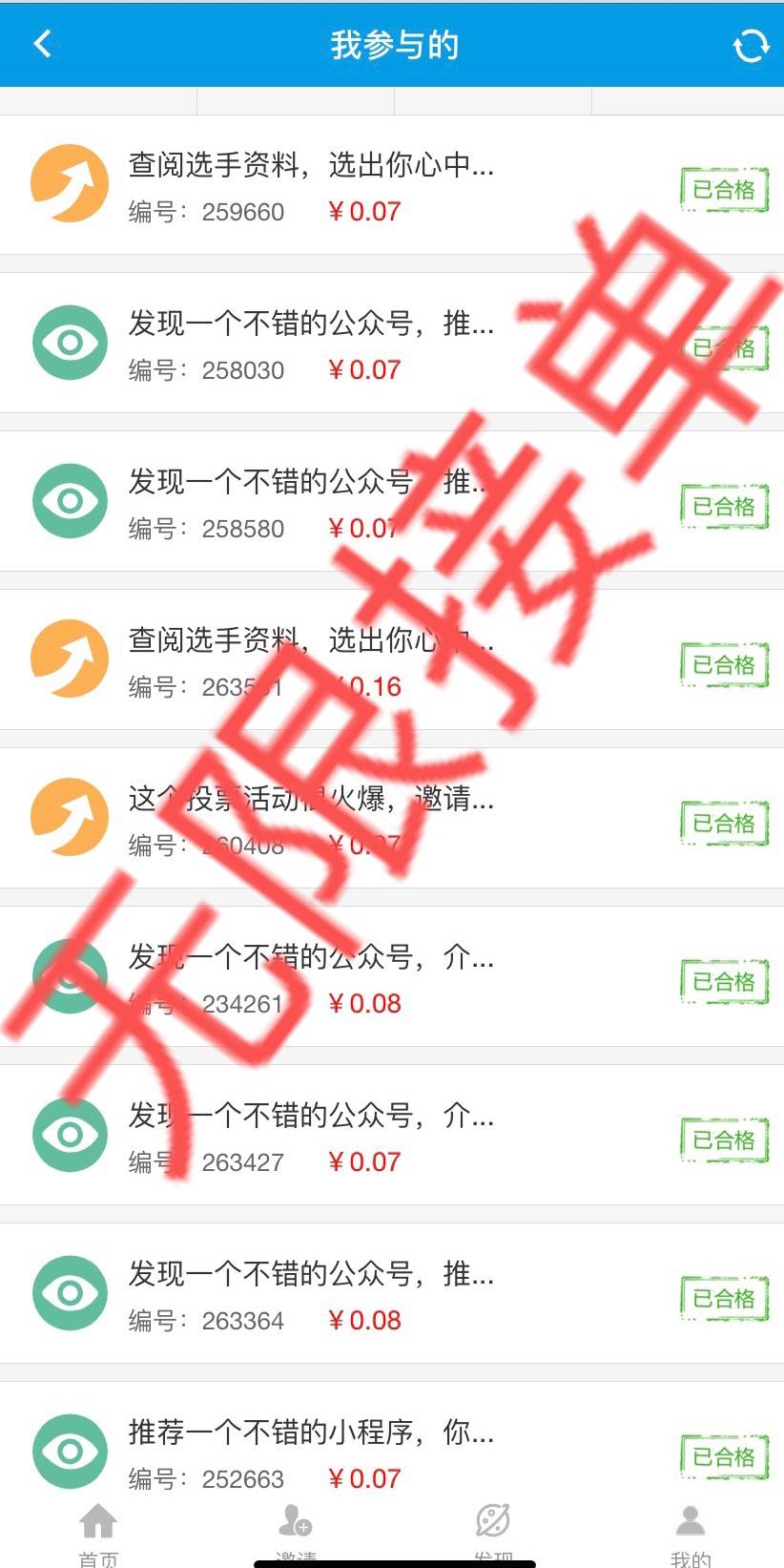Refresh the participated task list
The image size is (784, 1568).
click(751, 45)
